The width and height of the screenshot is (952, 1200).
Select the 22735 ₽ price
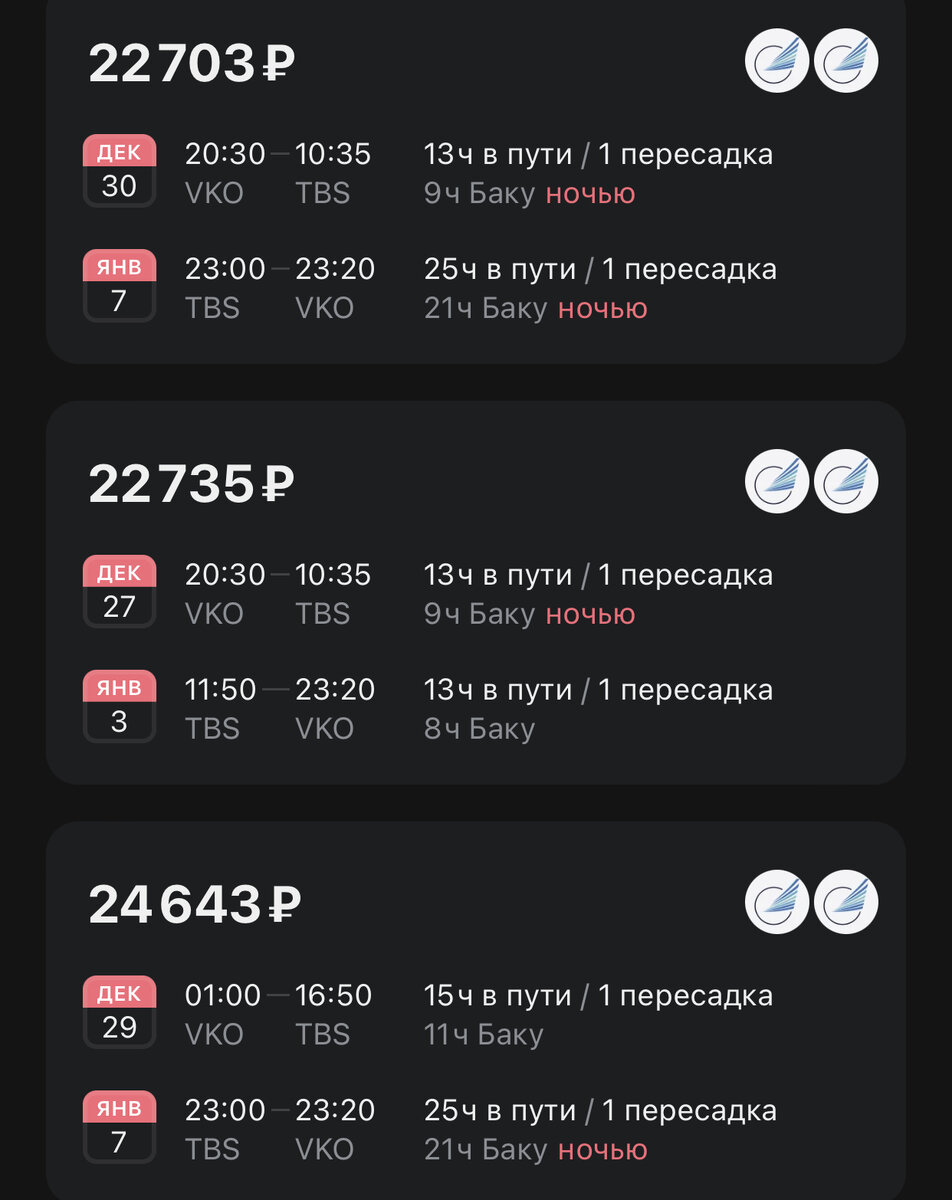(x=190, y=482)
